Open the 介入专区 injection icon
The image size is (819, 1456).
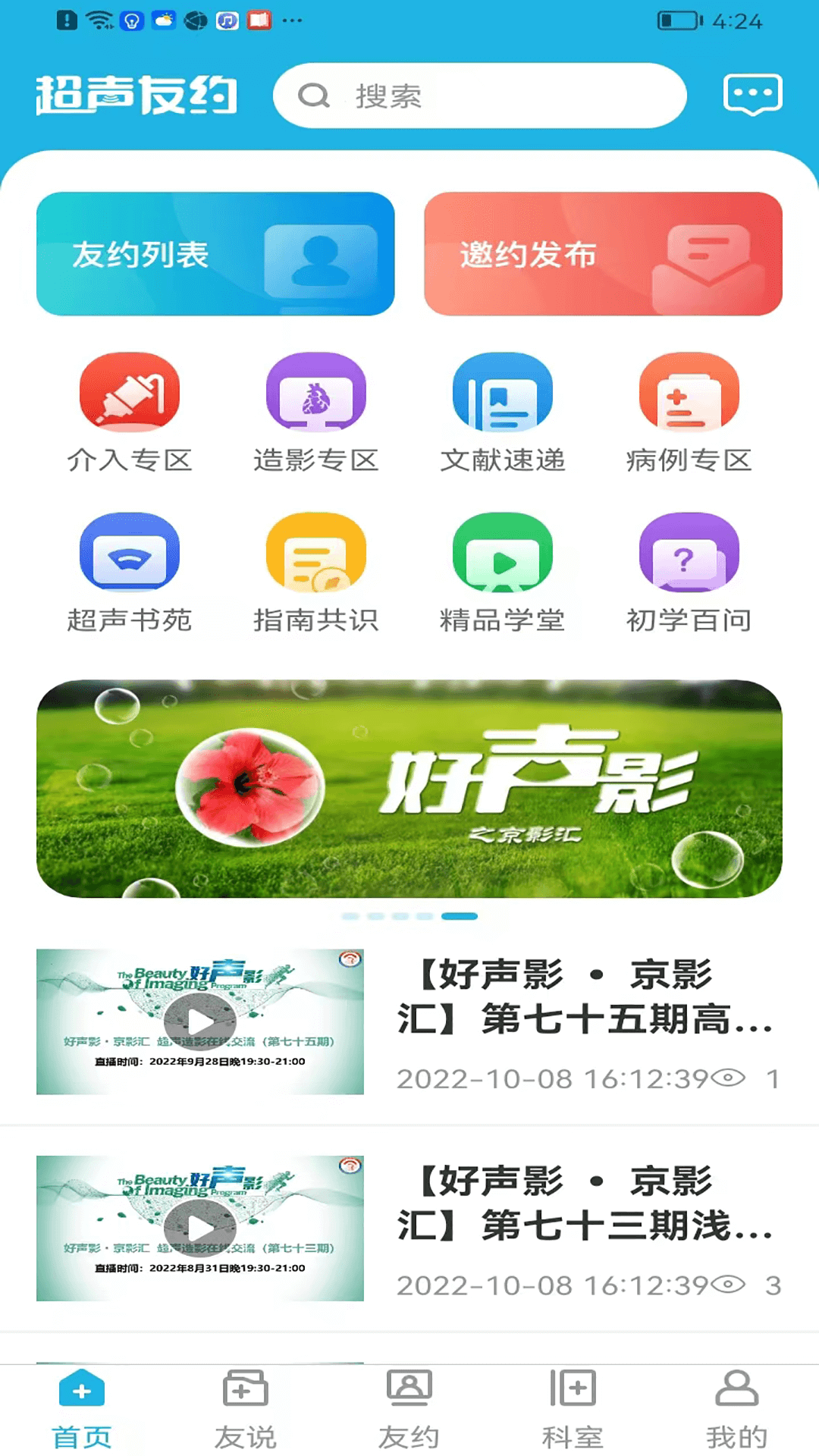pyautogui.click(x=129, y=393)
